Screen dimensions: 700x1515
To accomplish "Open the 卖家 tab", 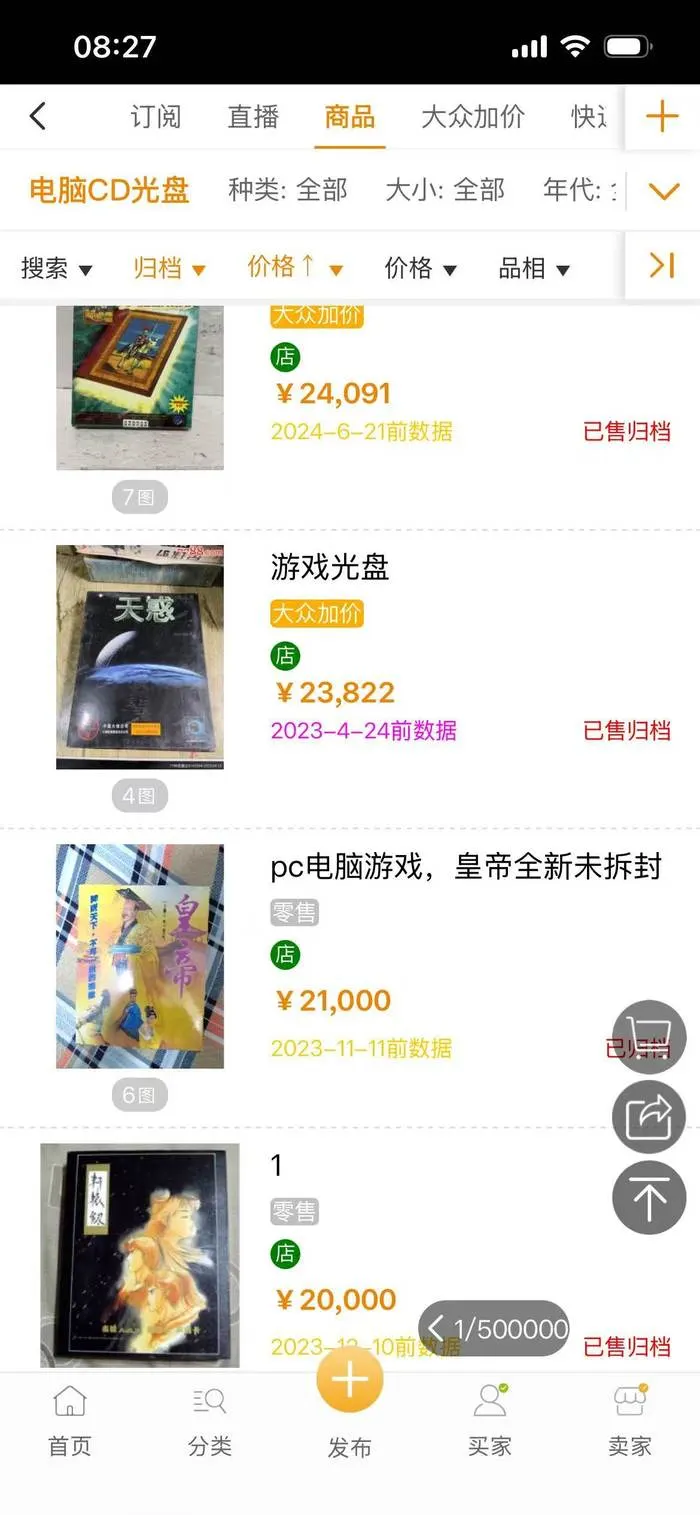I will point(630,1421).
